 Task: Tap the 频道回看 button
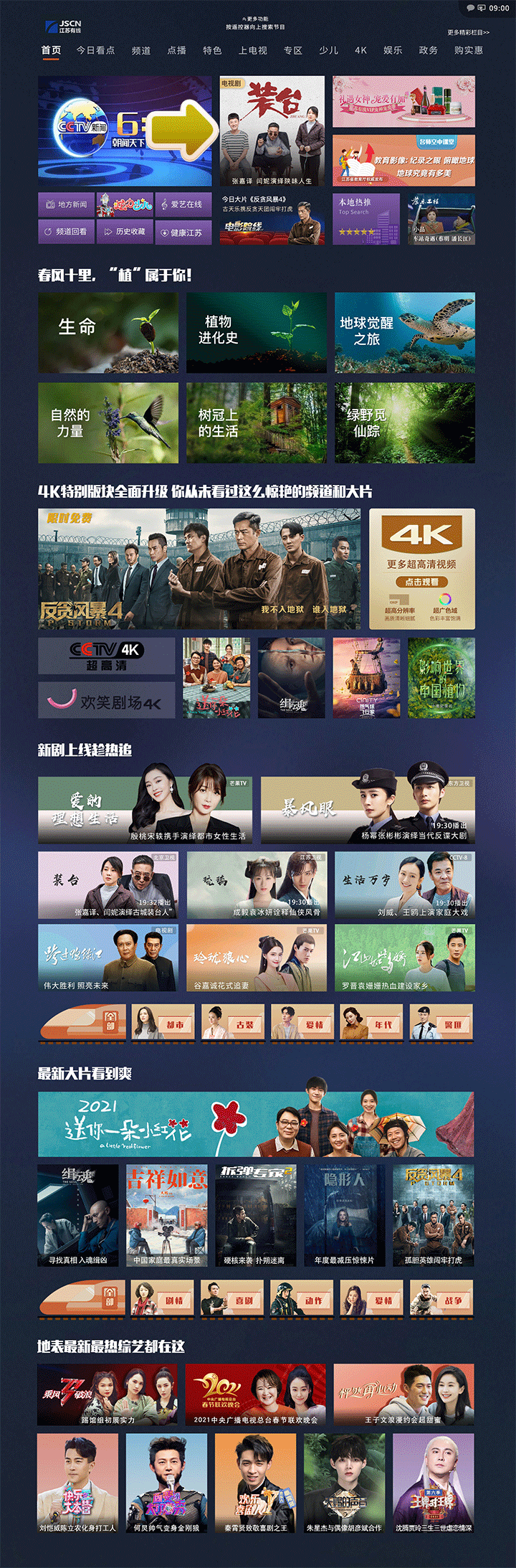pos(66,232)
